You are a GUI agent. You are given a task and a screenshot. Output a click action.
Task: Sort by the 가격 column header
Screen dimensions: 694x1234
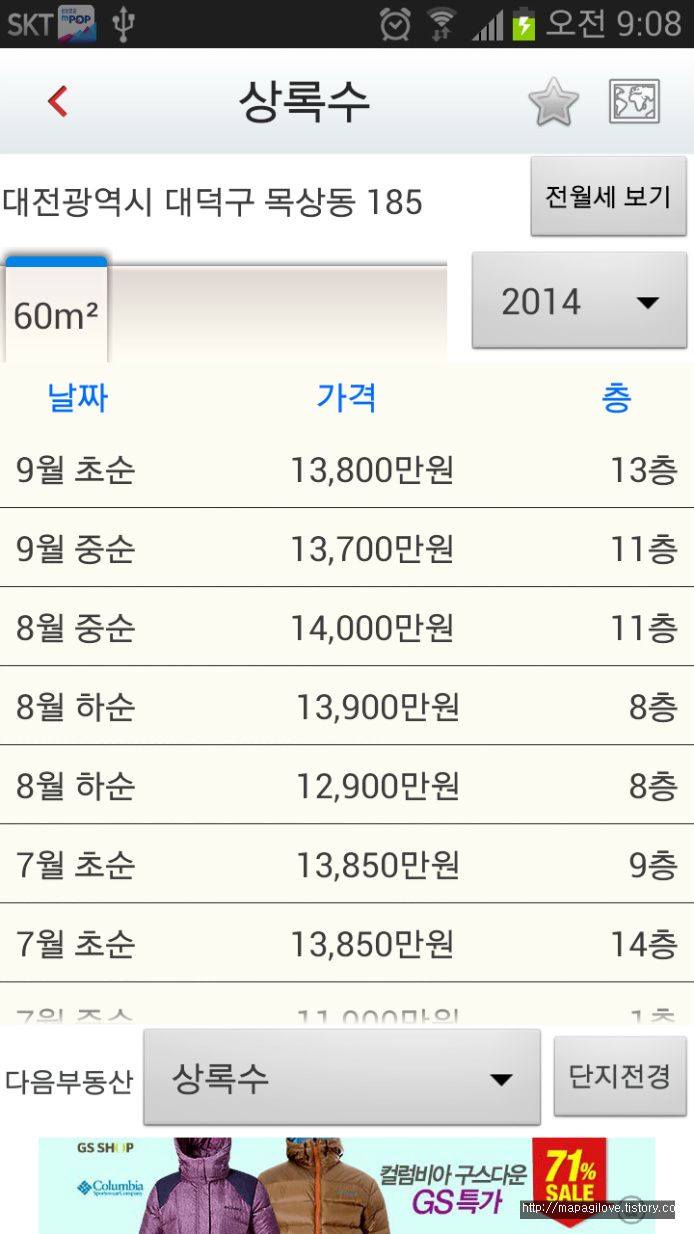[346, 398]
